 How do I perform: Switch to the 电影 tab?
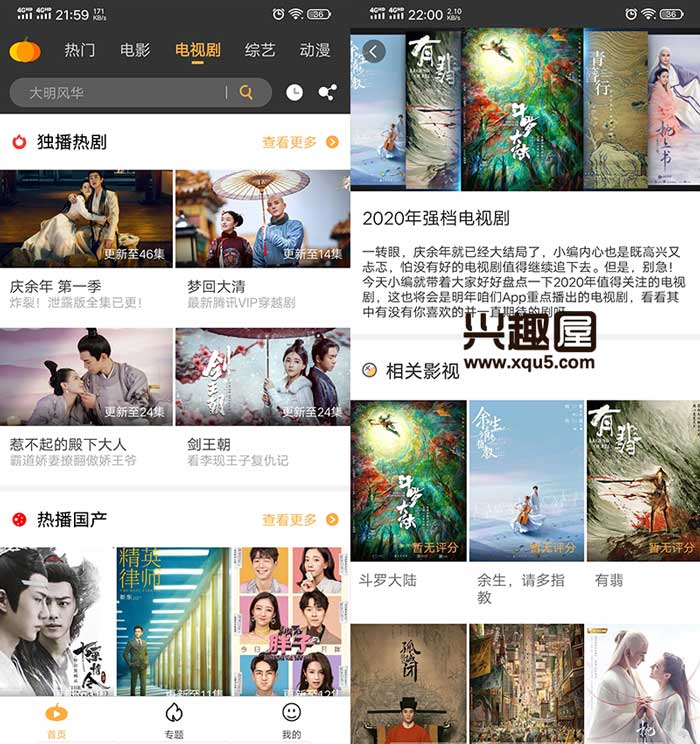135,50
